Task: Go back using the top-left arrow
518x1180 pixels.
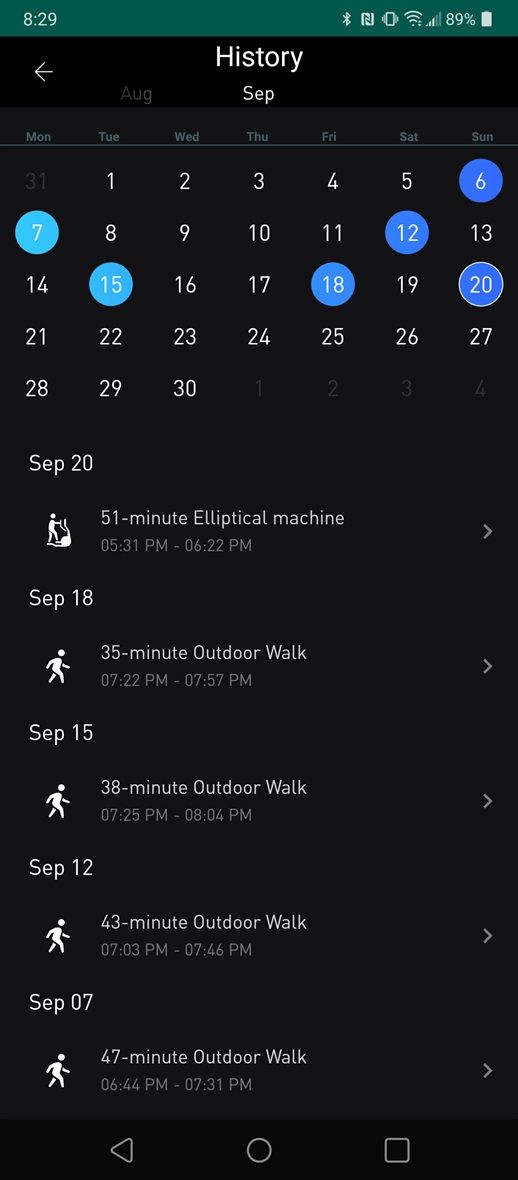Action: click(x=44, y=71)
